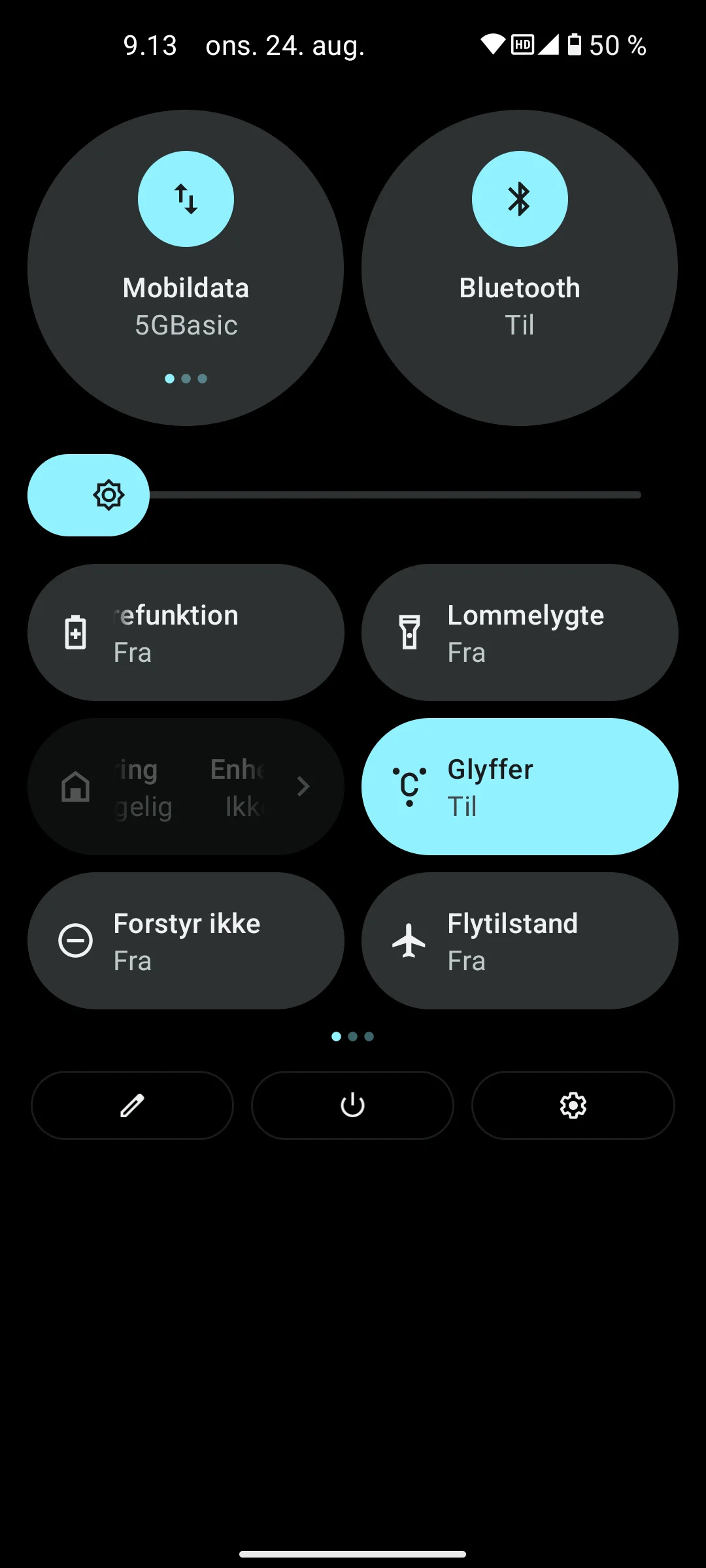Screen dimensions: 706x1568
Task: Turn on Flytilstand airplane mode
Action: tap(520, 941)
